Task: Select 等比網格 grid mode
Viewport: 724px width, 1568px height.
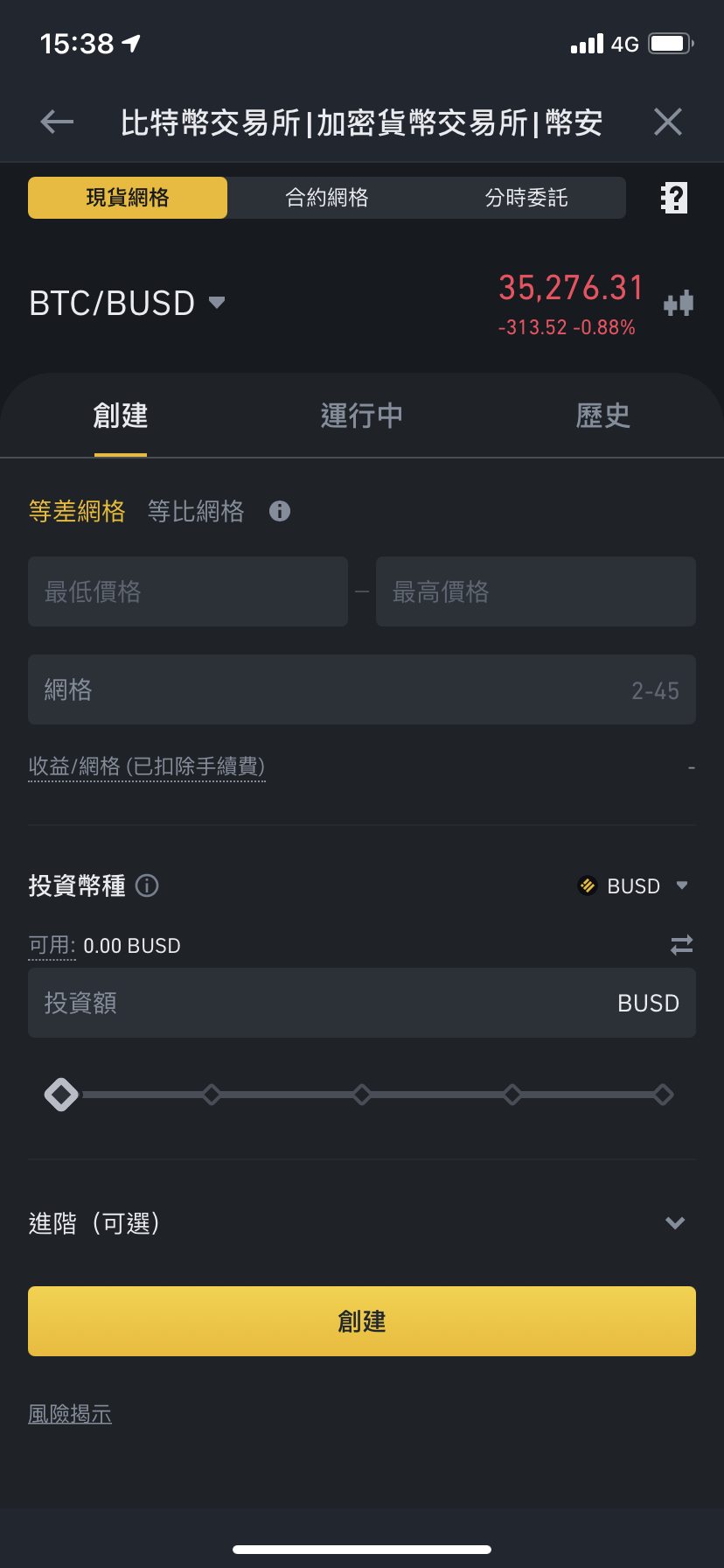Action: (x=197, y=511)
